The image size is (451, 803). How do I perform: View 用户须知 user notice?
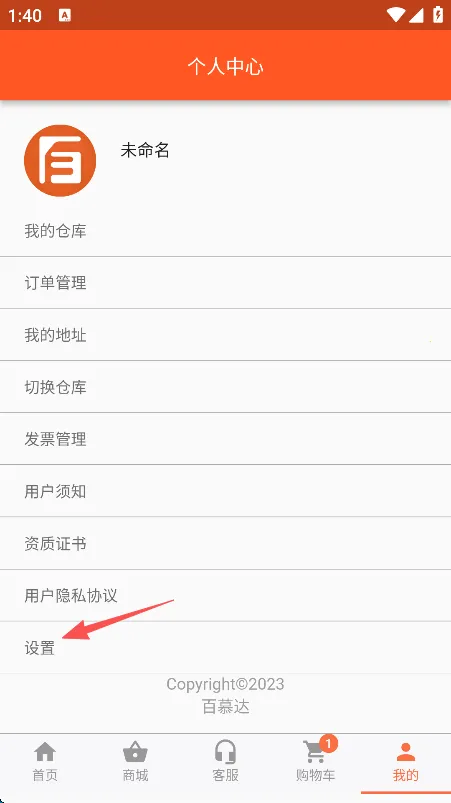click(x=225, y=491)
